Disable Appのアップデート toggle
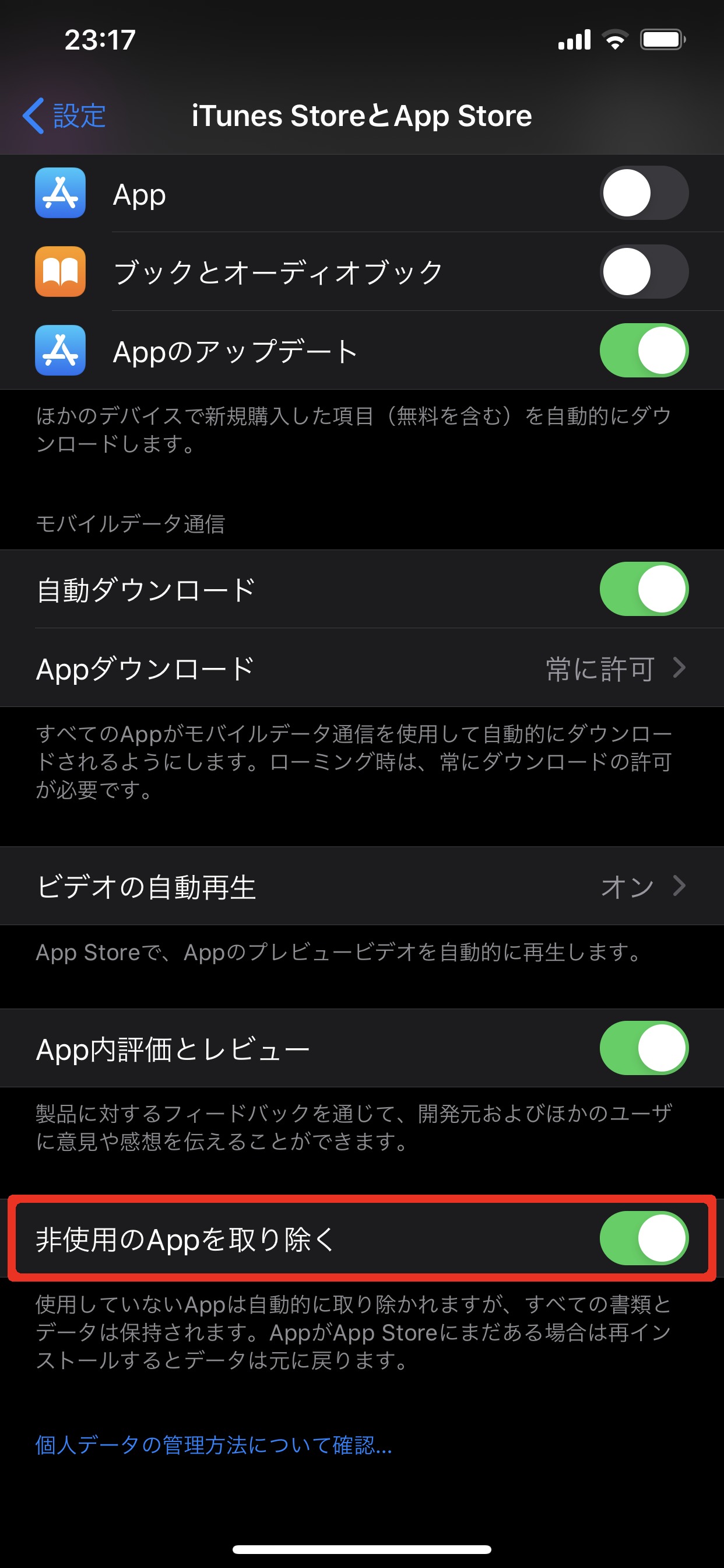 pyautogui.click(x=644, y=350)
